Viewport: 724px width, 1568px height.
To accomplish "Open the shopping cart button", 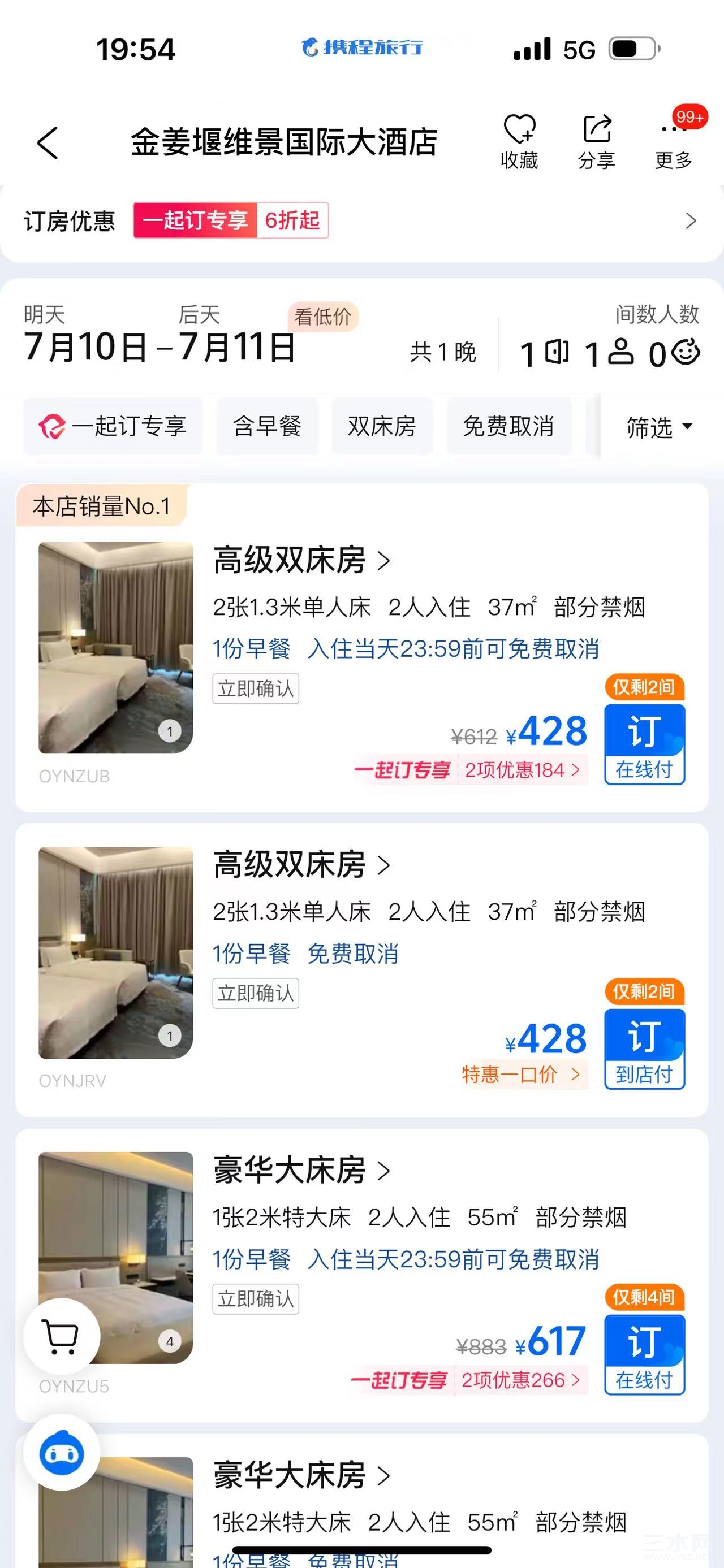I will [62, 1337].
